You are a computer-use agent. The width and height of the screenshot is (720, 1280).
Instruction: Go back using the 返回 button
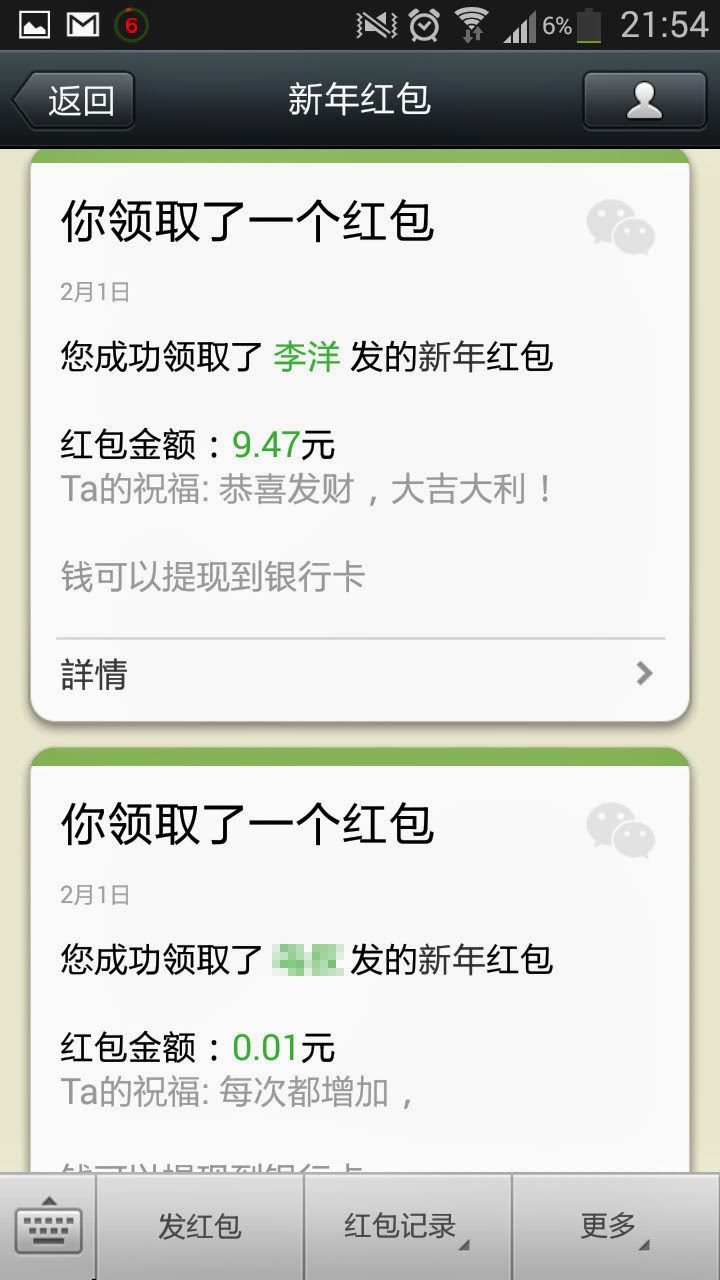pyautogui.click(x=74, y=100)
